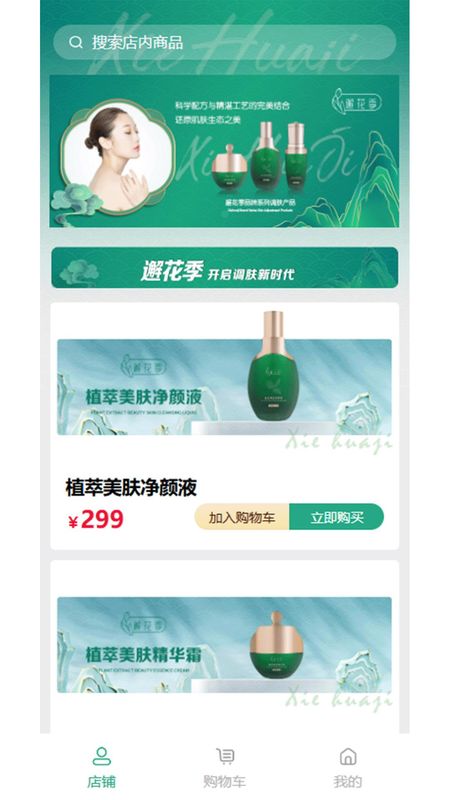
Task: Tap the 搜索店内商品 search box
Action: coord(224,42)
